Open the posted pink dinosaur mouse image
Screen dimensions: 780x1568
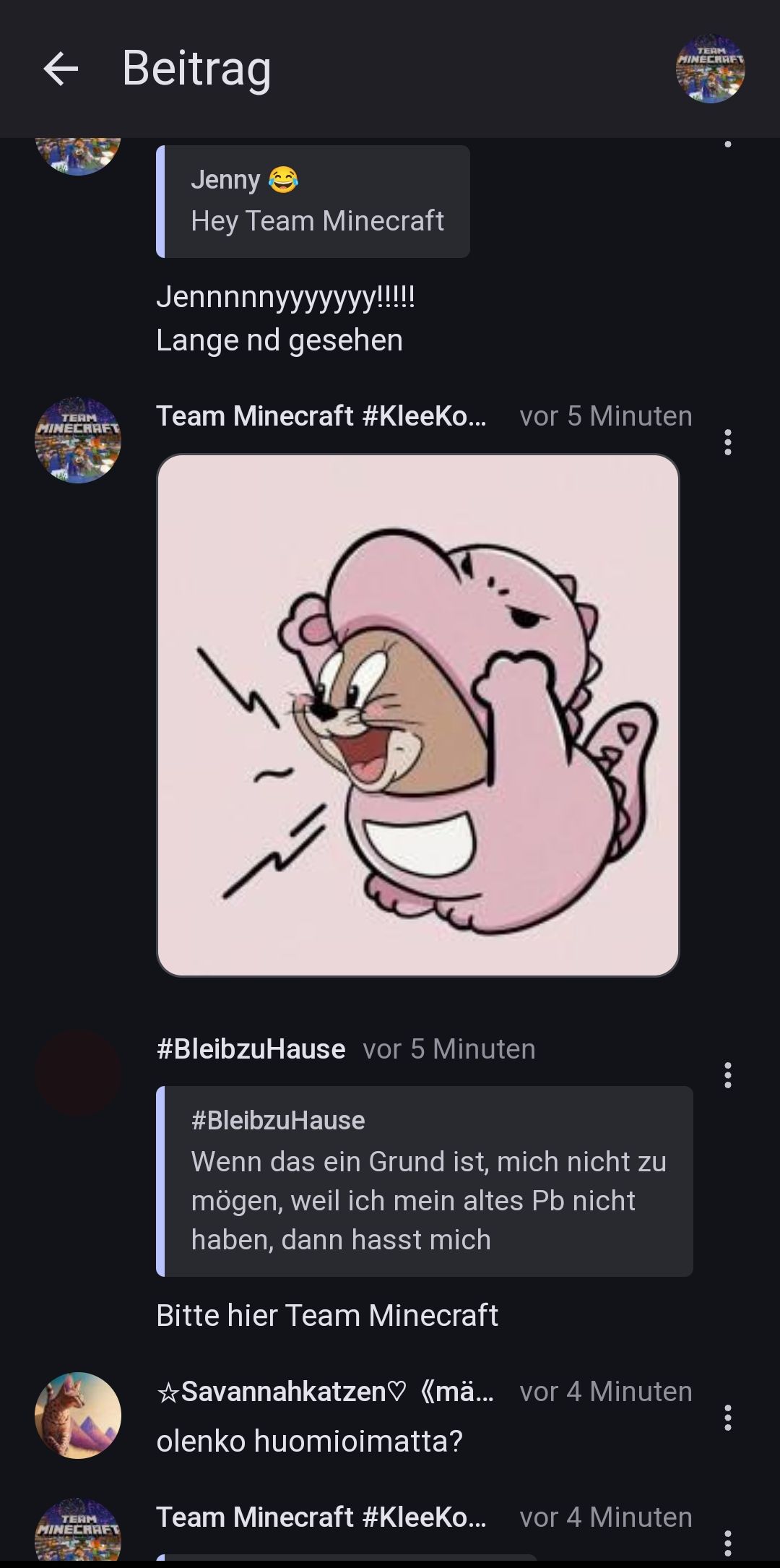pyautogui.click(x=418, y=715)
